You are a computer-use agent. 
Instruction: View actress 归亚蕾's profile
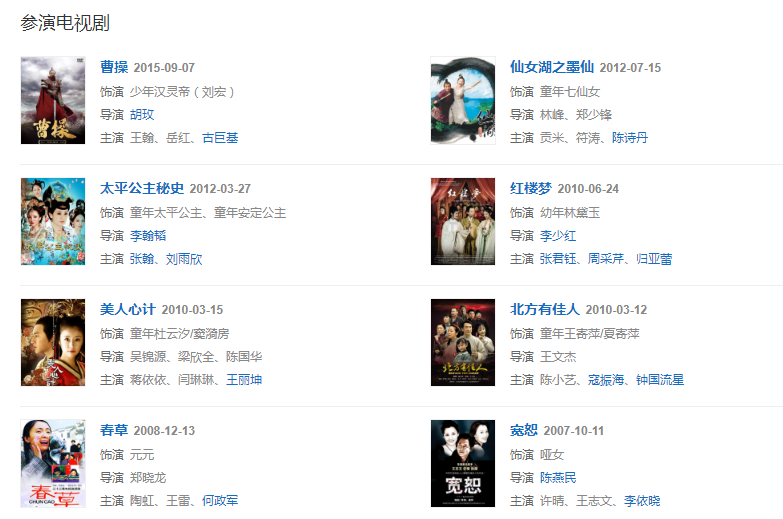[654, 258]
